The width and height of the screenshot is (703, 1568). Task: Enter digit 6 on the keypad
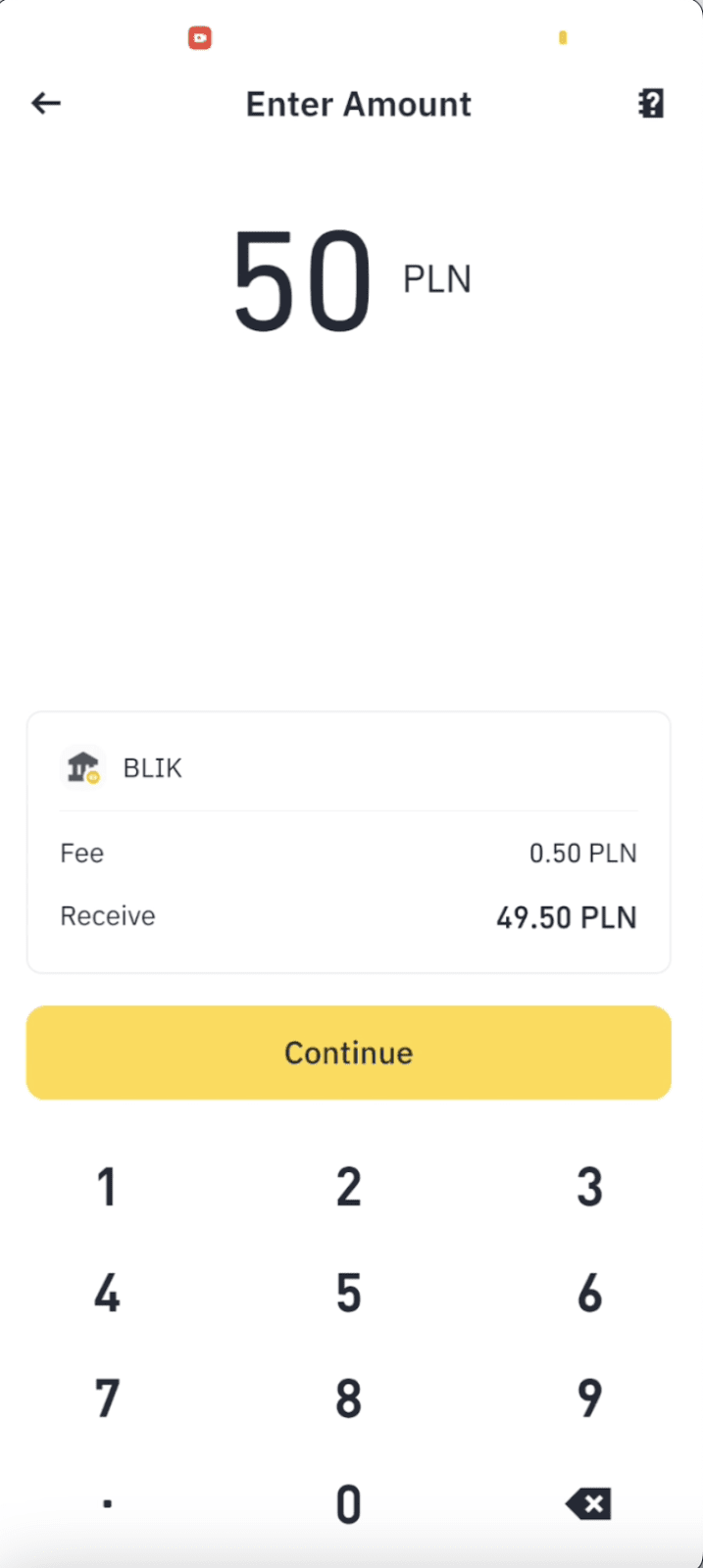tap(589, 1294)
